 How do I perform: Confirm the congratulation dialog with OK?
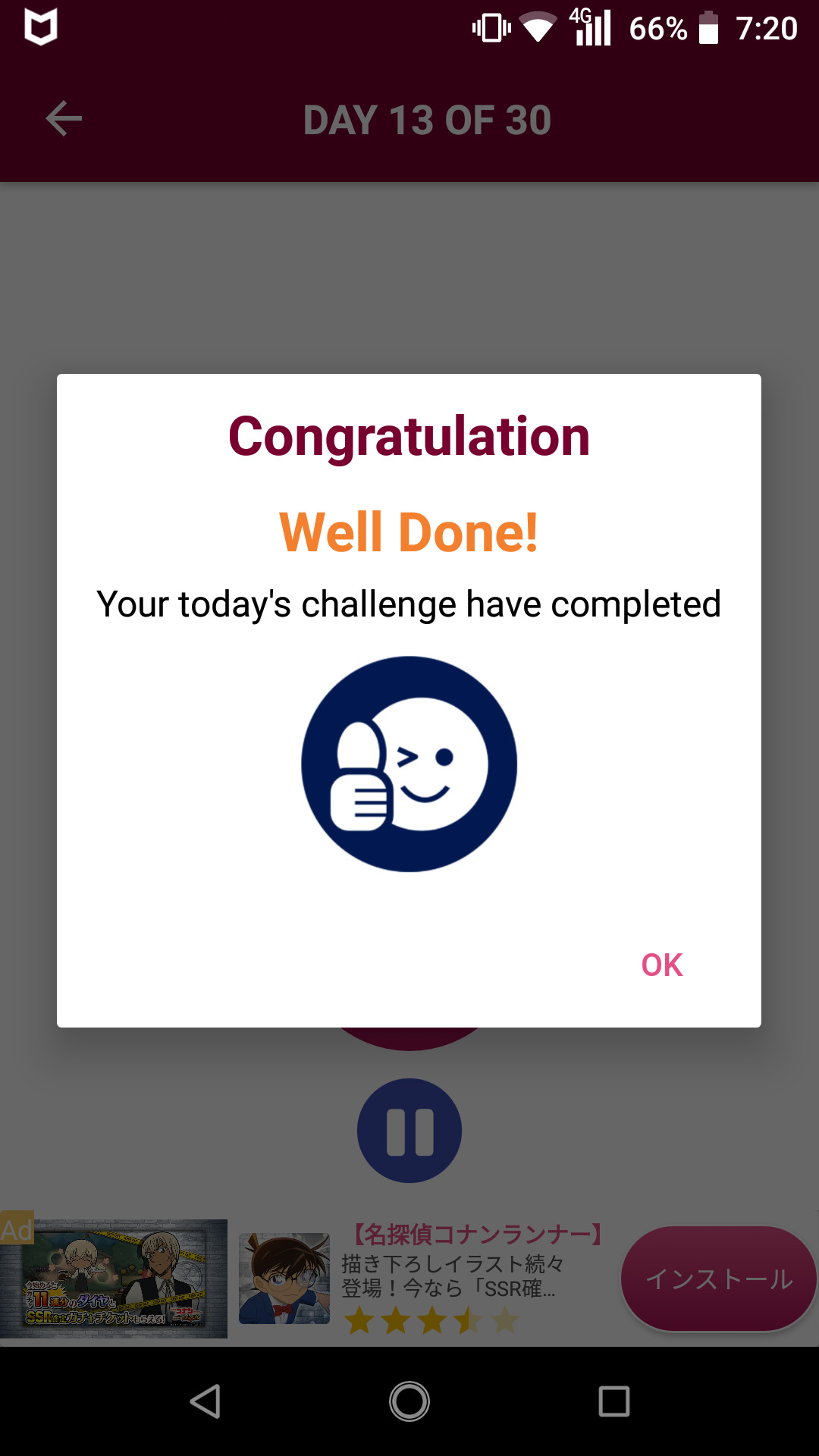coord(661,965)
